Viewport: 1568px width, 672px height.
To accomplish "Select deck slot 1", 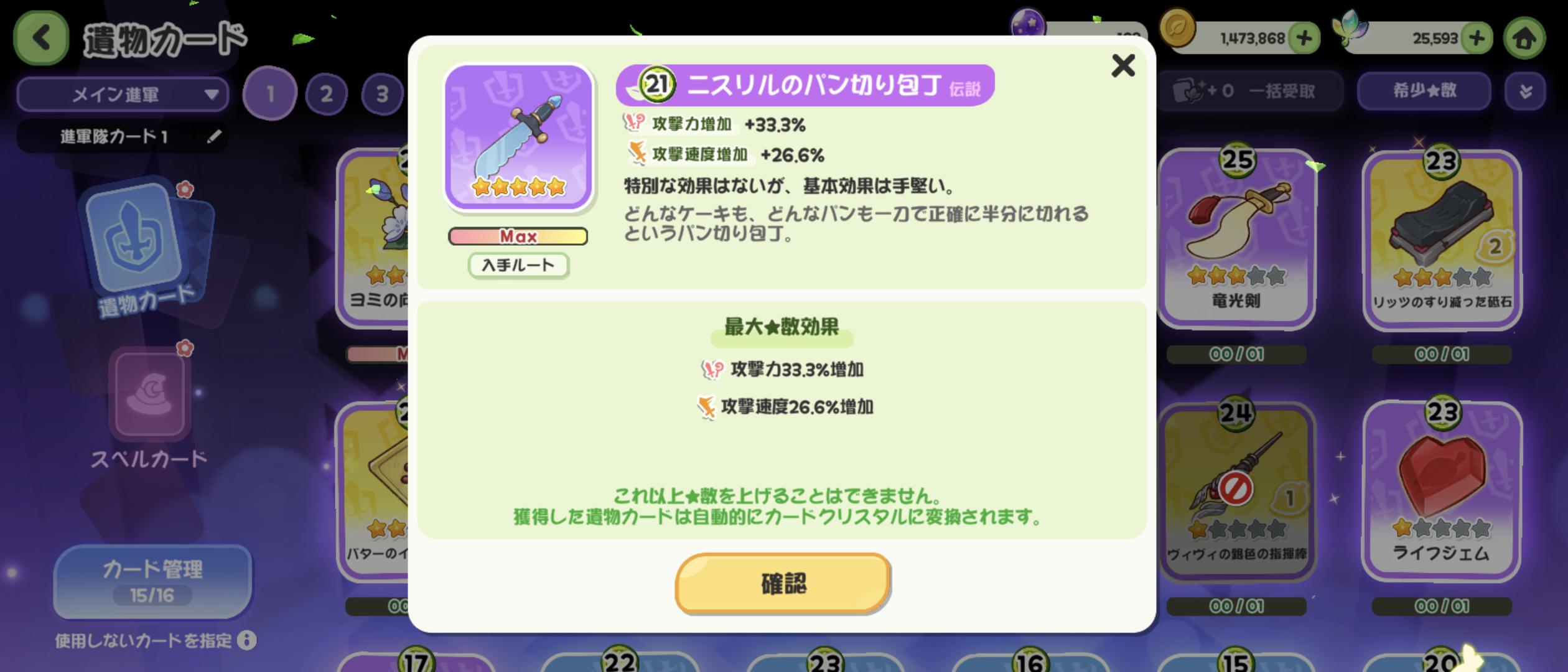I will point(270,94).
